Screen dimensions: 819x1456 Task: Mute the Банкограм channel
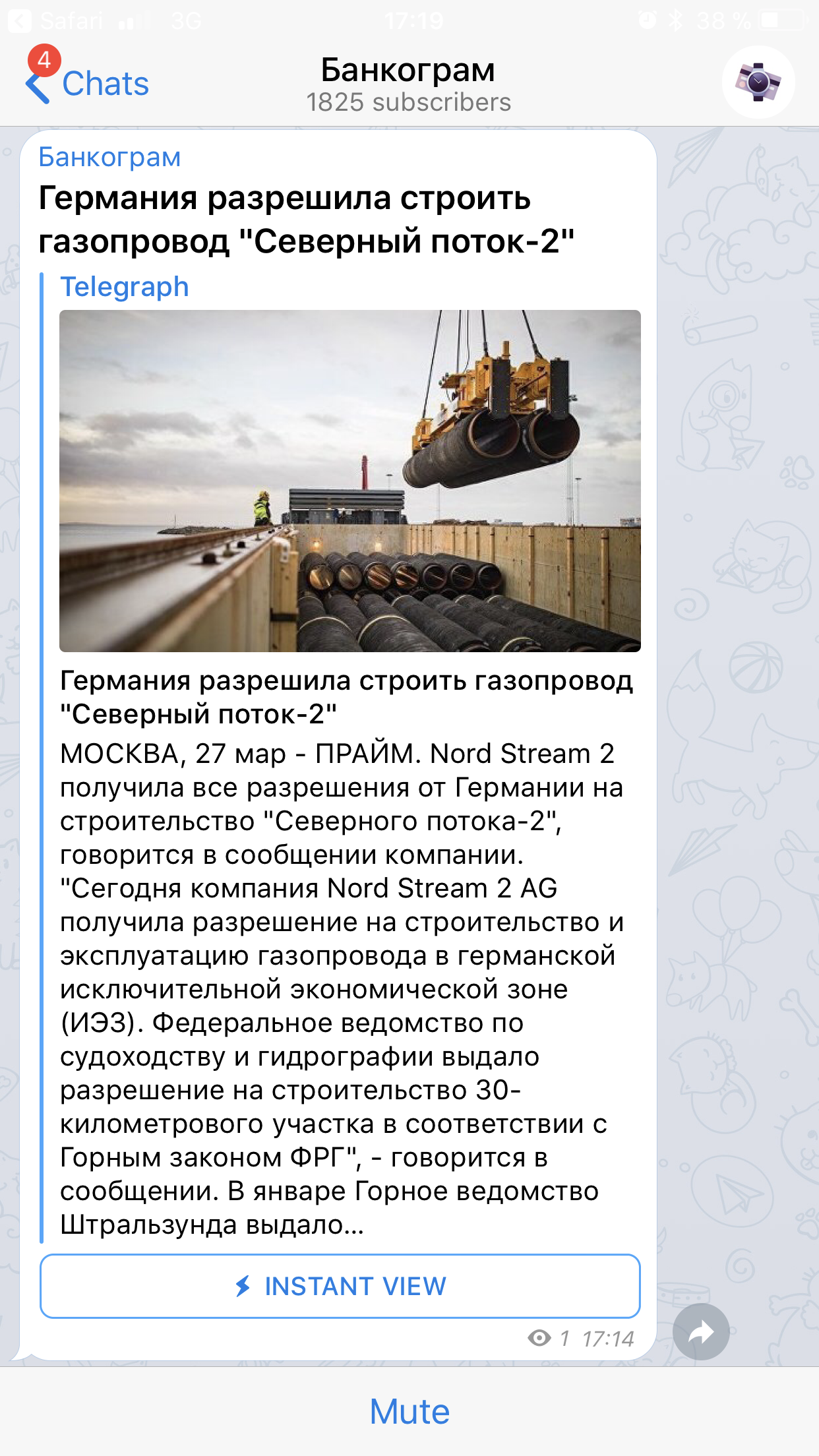409,1412
